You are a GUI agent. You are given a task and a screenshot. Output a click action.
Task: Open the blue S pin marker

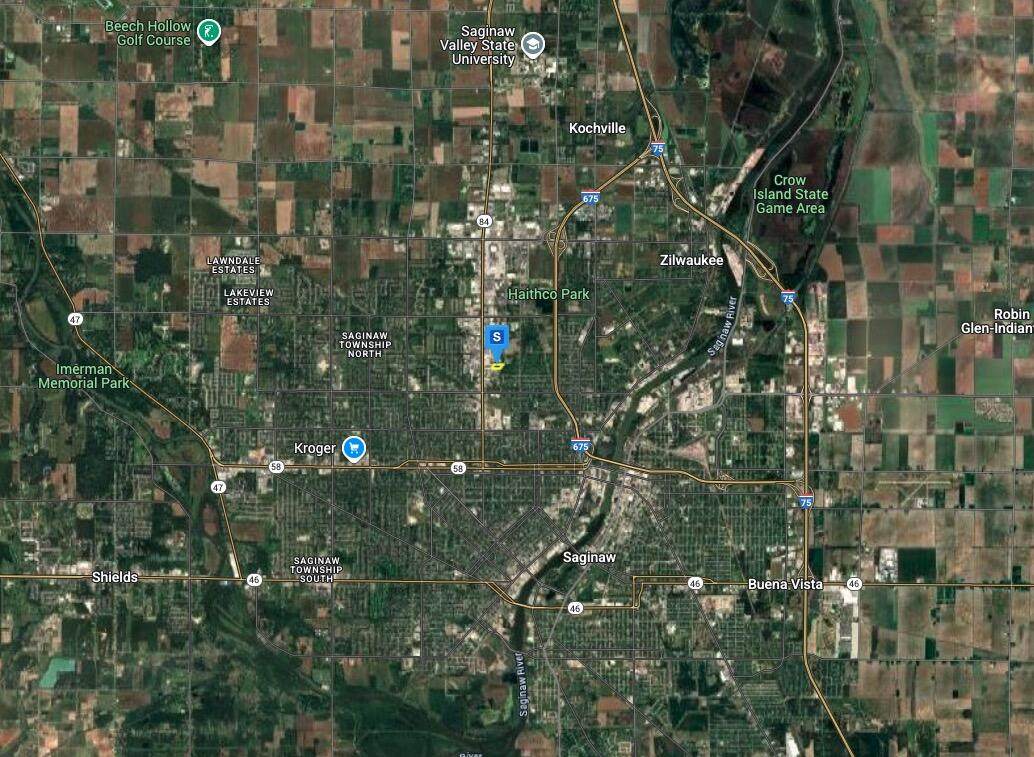point(497,338)
